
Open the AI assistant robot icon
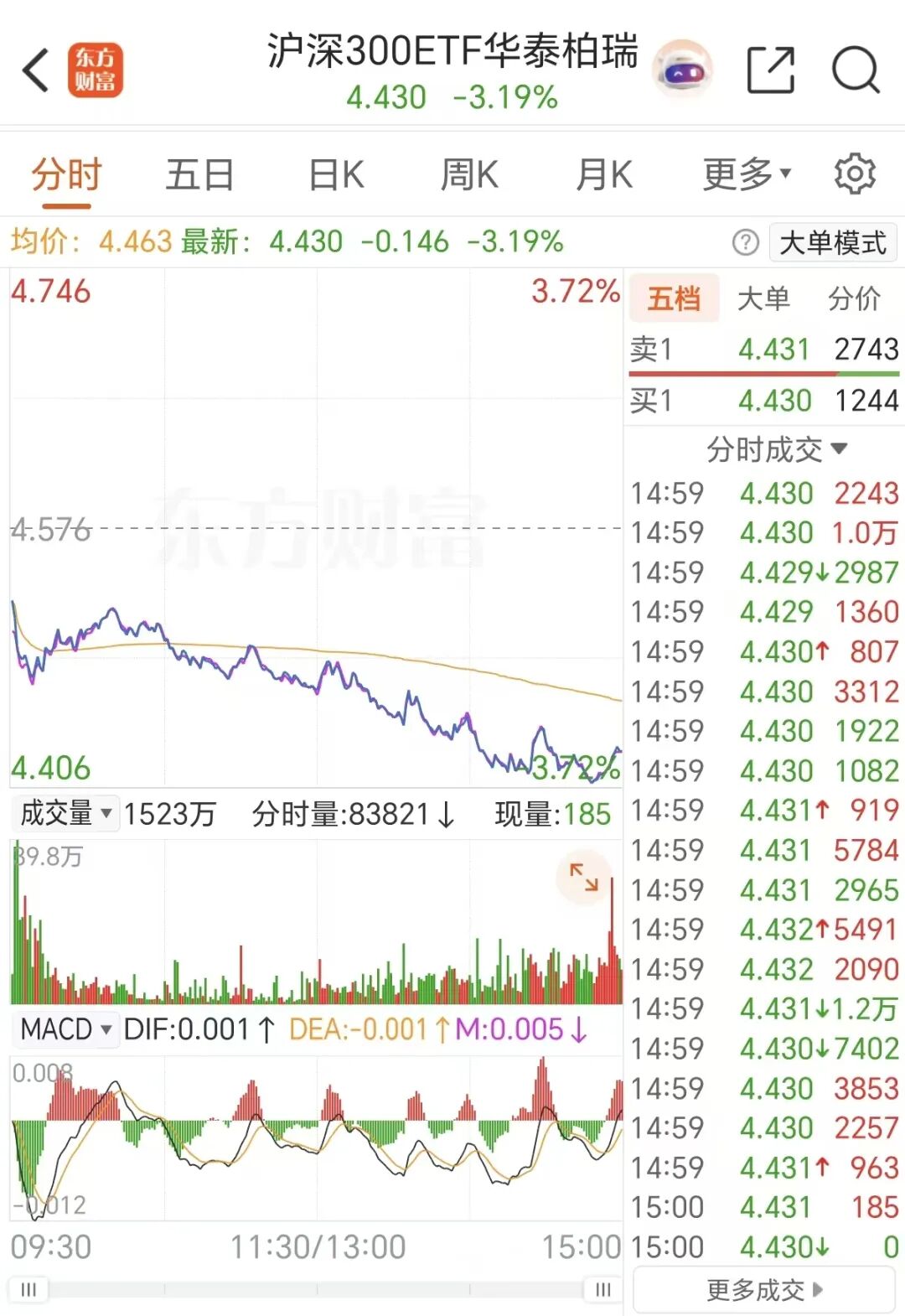683,70
